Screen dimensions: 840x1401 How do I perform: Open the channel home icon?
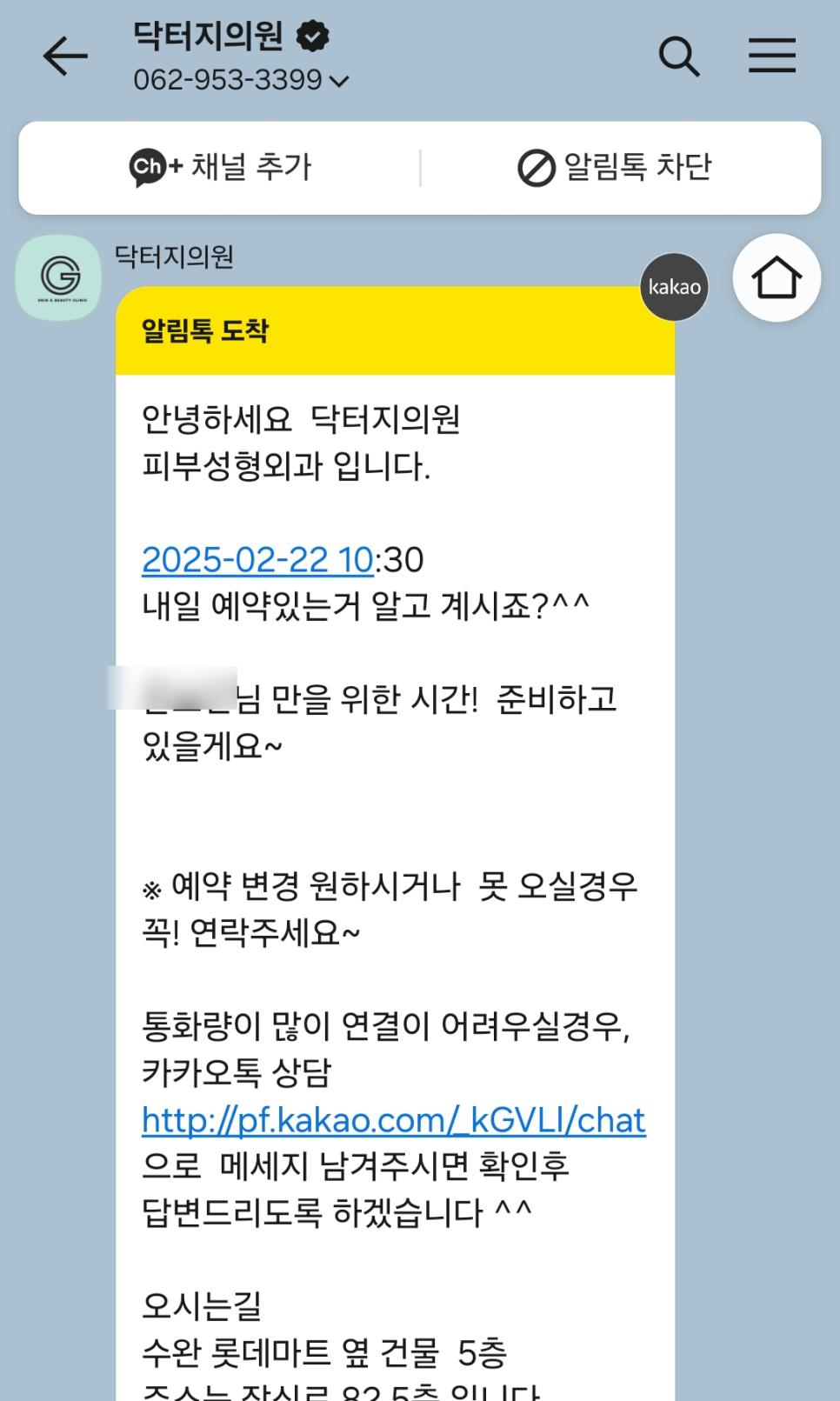[776, 278]
